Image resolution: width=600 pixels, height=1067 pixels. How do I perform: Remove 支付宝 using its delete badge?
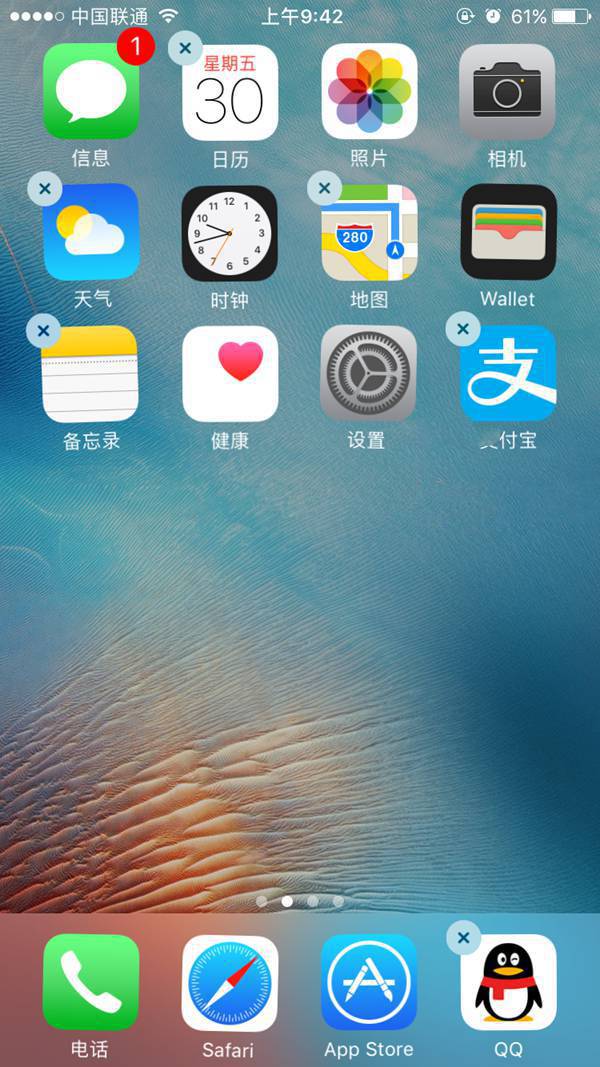(x=462, y=328)
